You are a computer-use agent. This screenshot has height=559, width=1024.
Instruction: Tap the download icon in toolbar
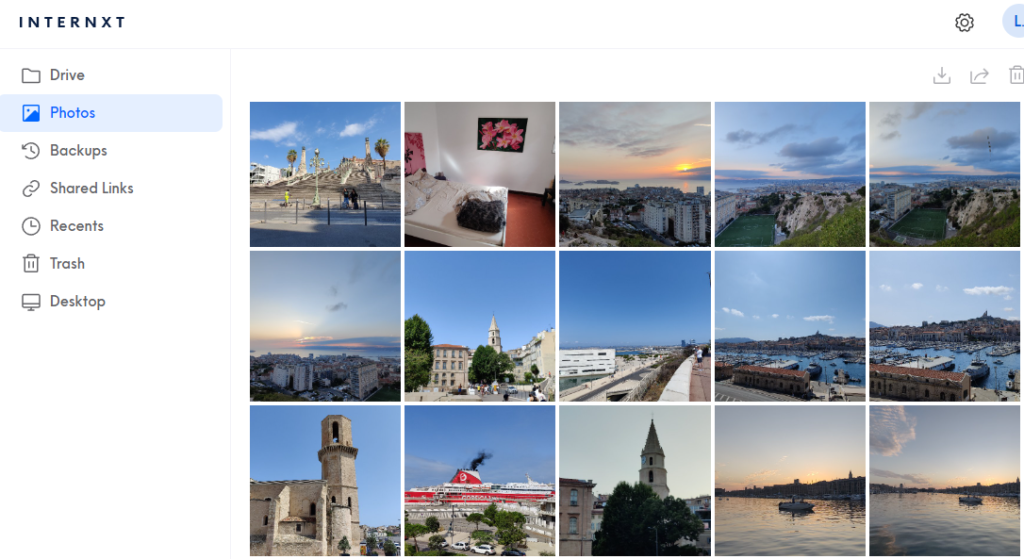(941, 76)
